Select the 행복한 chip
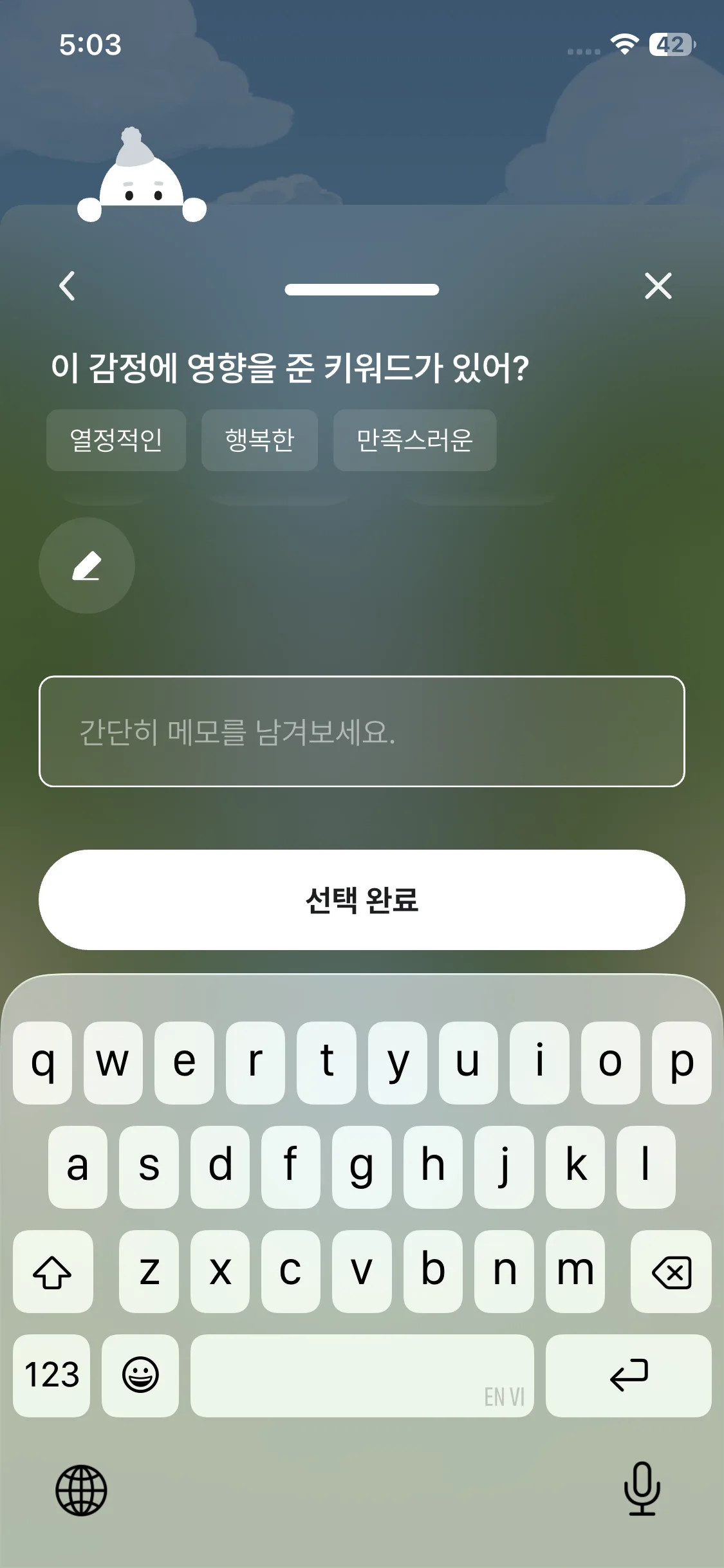Screen dimensions: 724x1568 click(x=259, y=440)
